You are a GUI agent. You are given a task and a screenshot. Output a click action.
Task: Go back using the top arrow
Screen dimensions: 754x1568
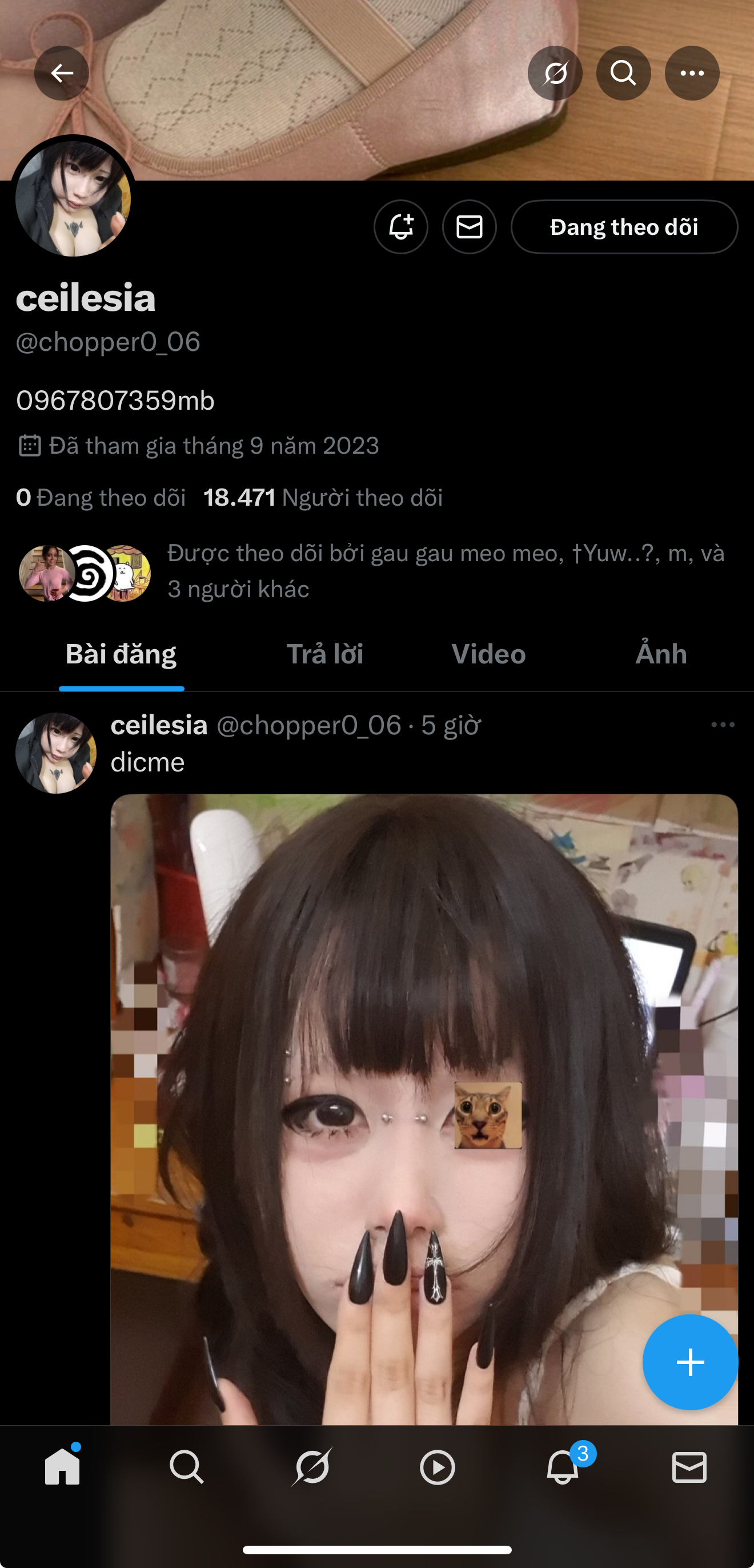coord(62,73)
